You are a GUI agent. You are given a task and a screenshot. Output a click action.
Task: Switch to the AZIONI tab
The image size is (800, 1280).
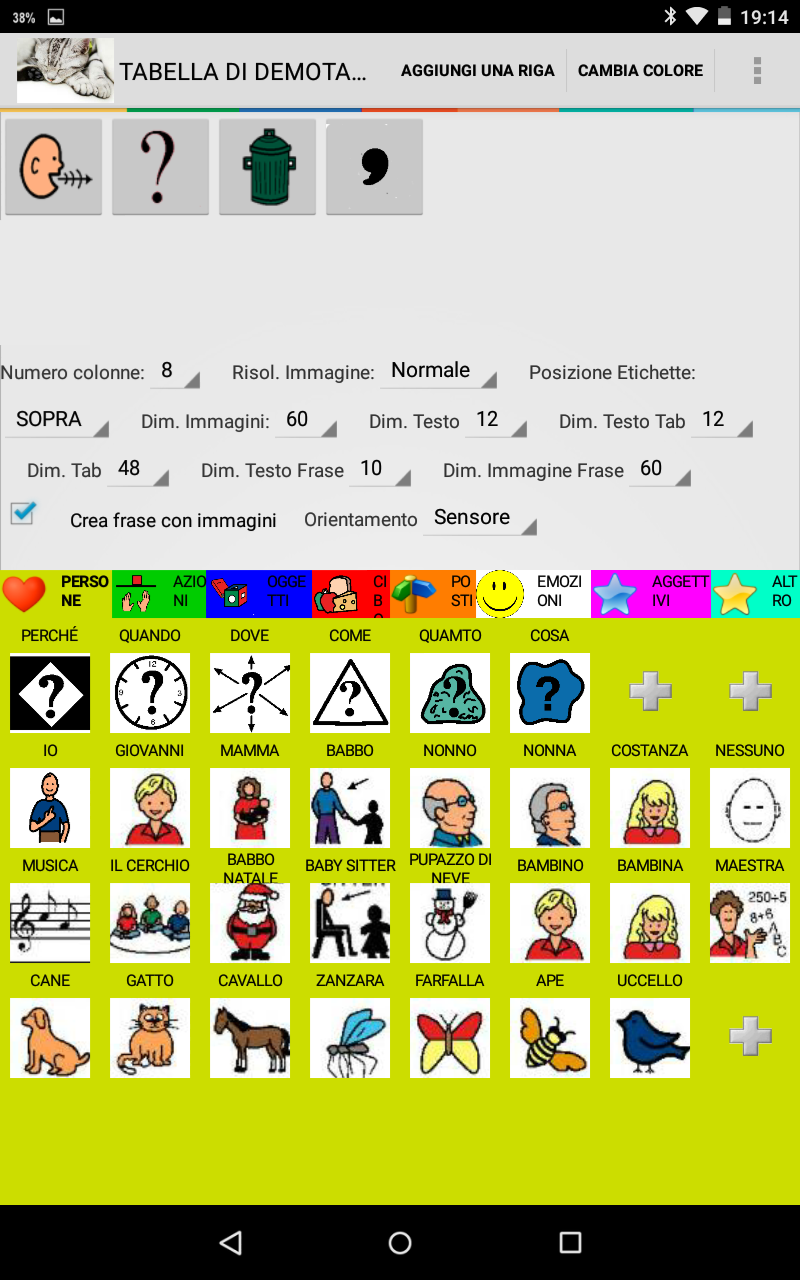click(158, 593)
